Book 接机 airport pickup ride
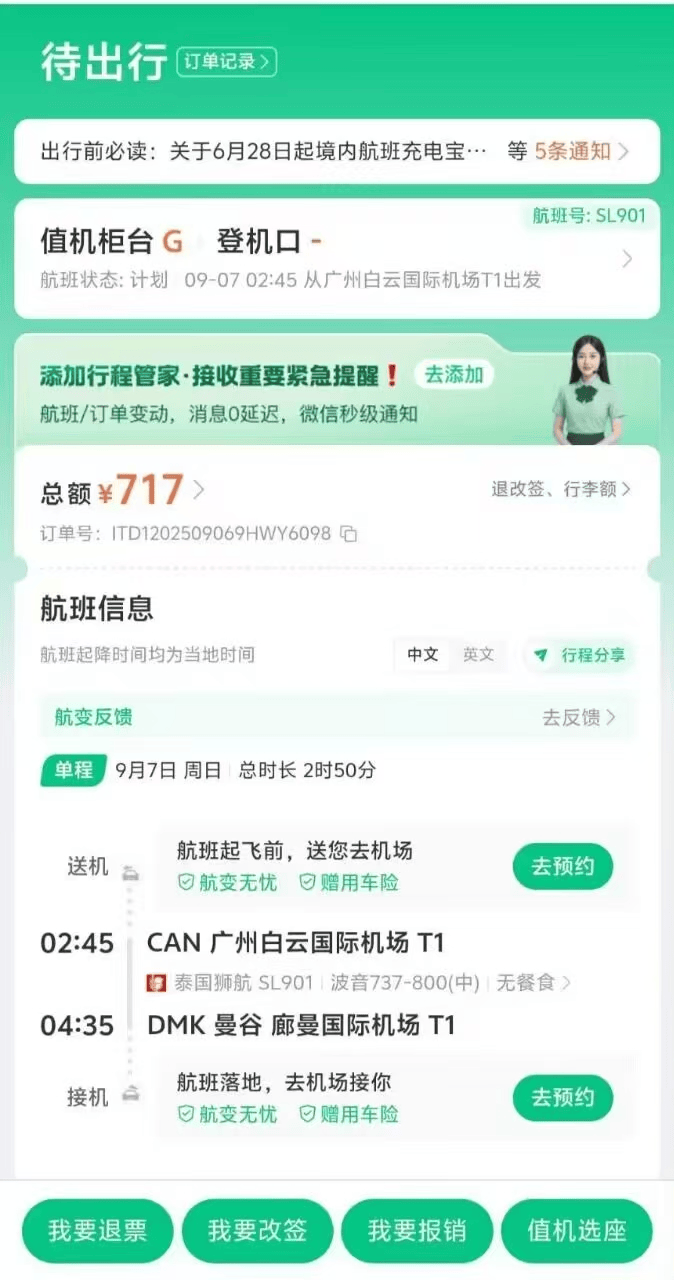Viewport: 674px width, 1280px height. coord(562,1097)
